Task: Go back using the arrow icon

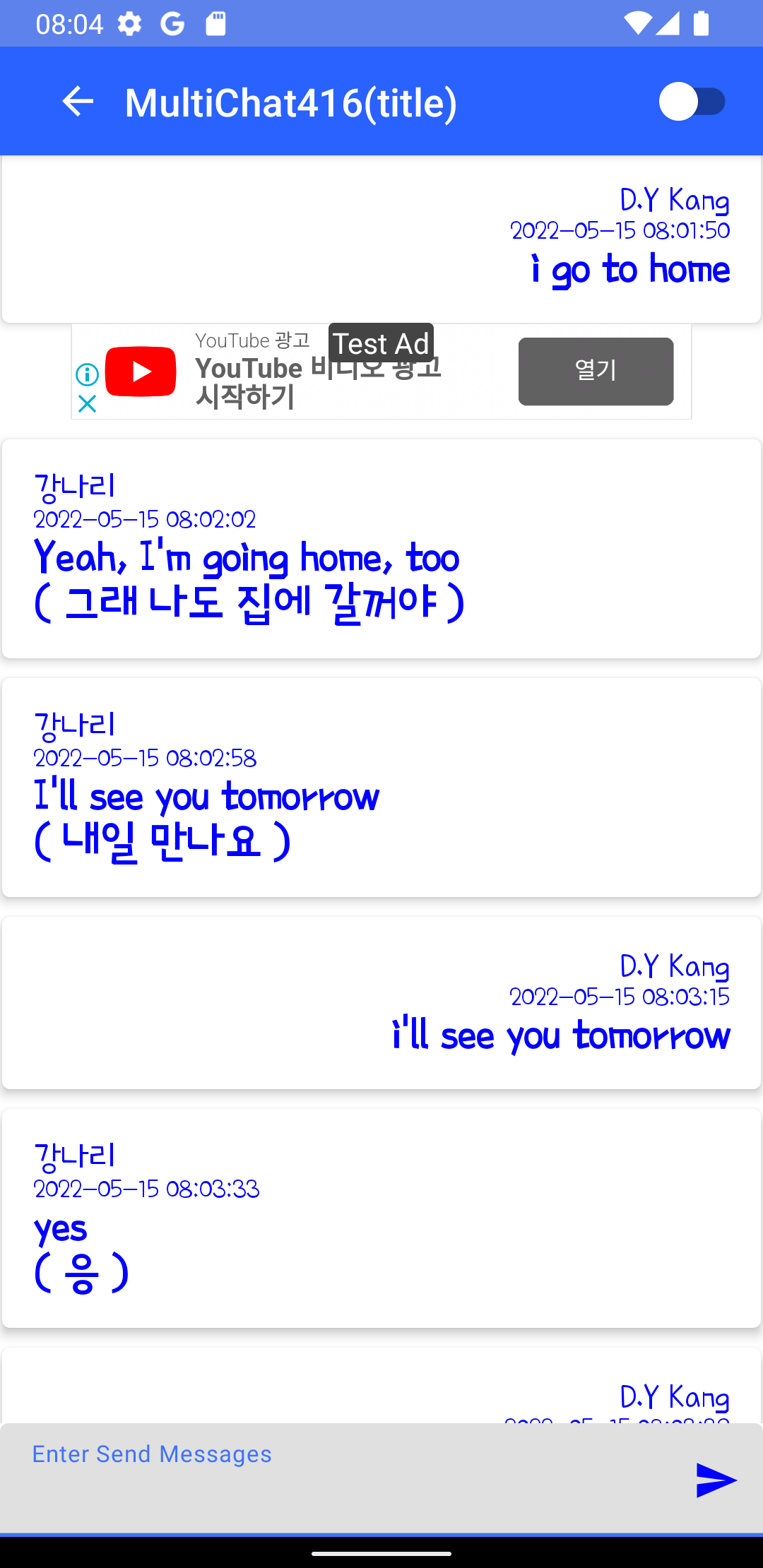Action: point(78,102)
